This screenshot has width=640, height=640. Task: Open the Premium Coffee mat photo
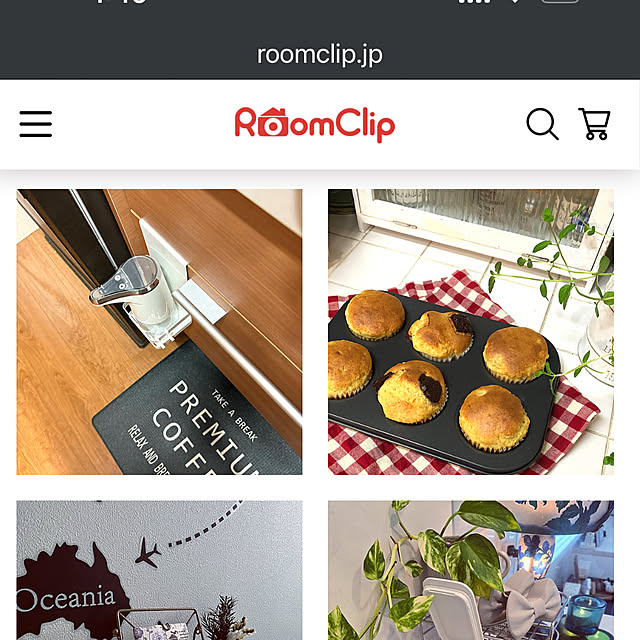[x=159, y=331]
